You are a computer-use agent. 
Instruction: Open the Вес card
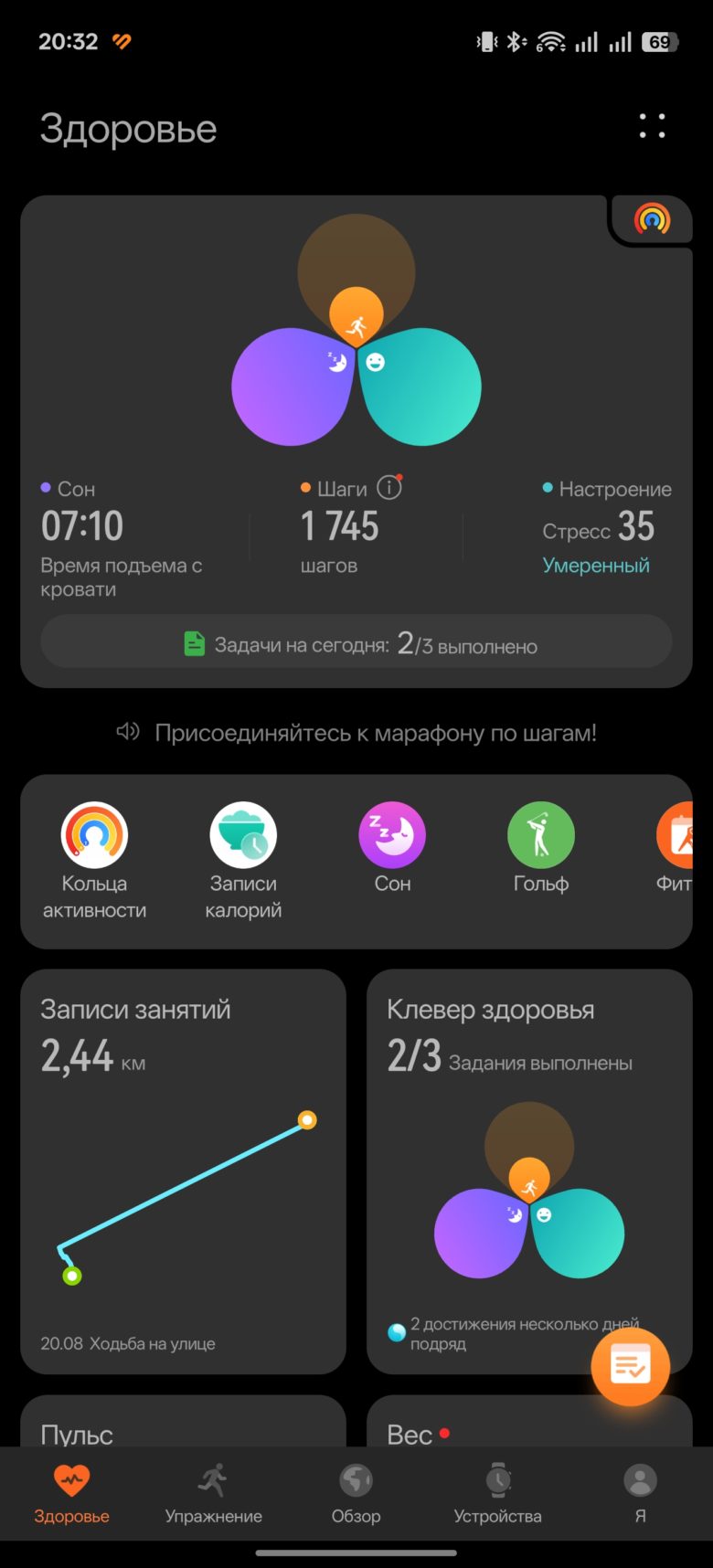coord(529,1422)
